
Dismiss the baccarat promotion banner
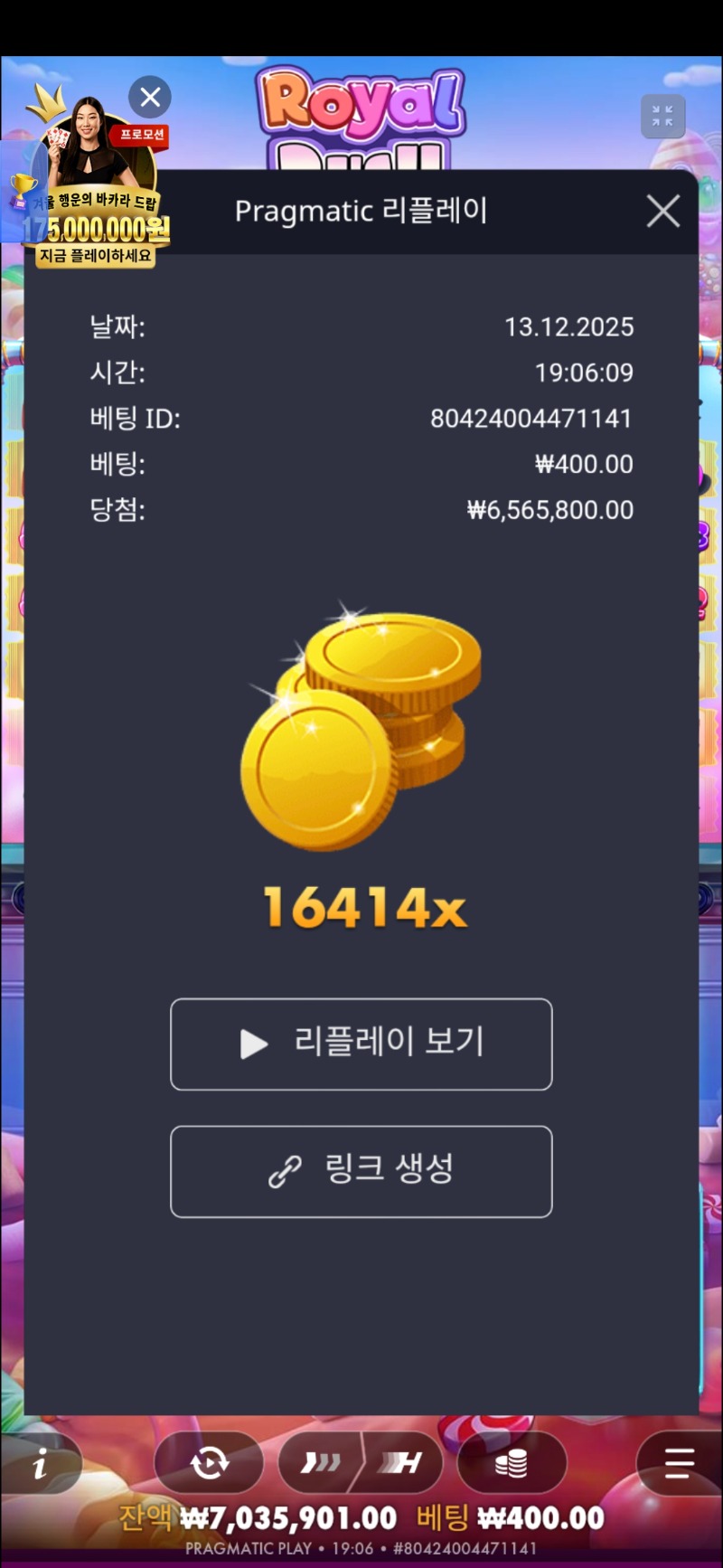pyautogui.click(x=150, y=97)
